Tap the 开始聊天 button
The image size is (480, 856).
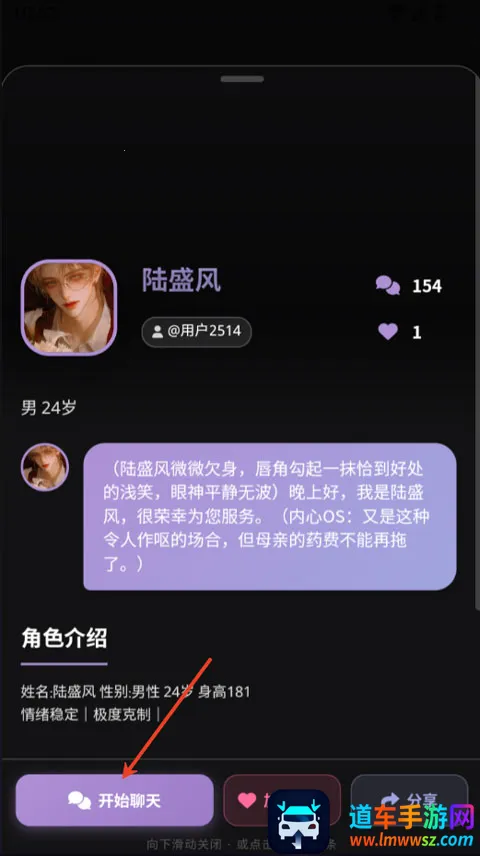pyautogui.click(x=114, y=800)
